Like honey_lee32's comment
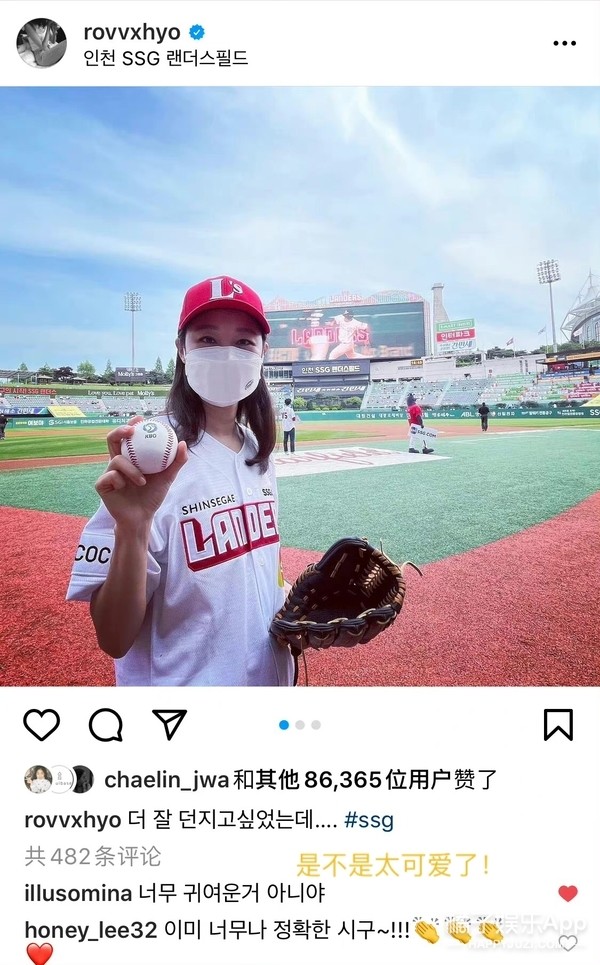 [569, 942]
